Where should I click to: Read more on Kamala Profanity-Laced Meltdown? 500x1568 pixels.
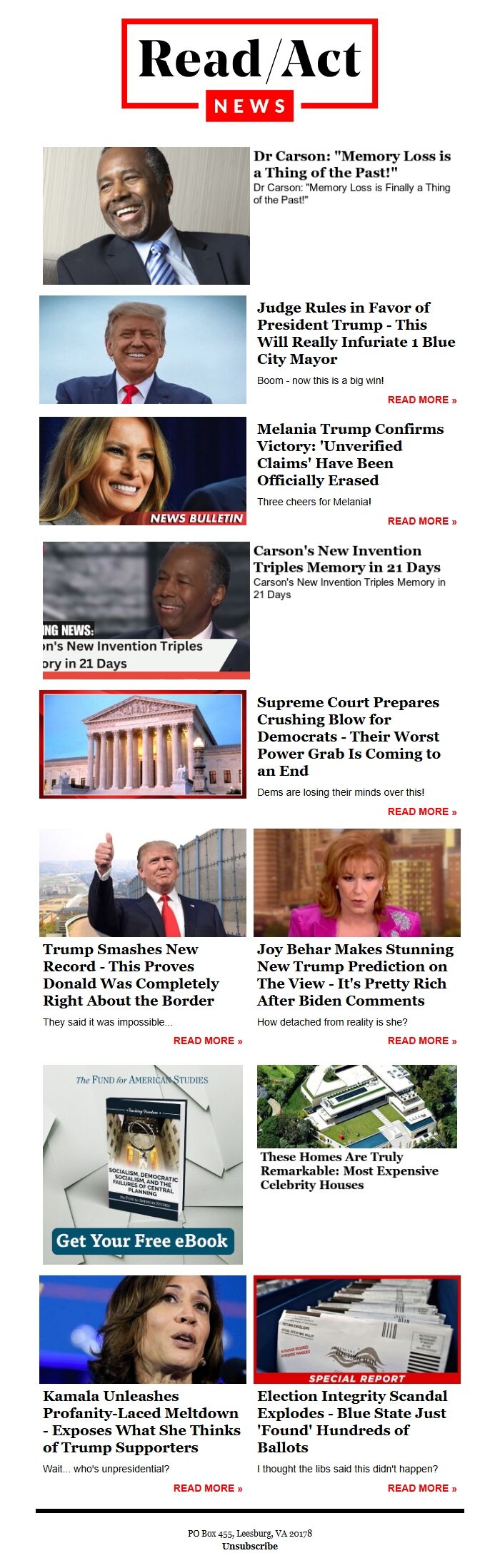(207, 1488)
